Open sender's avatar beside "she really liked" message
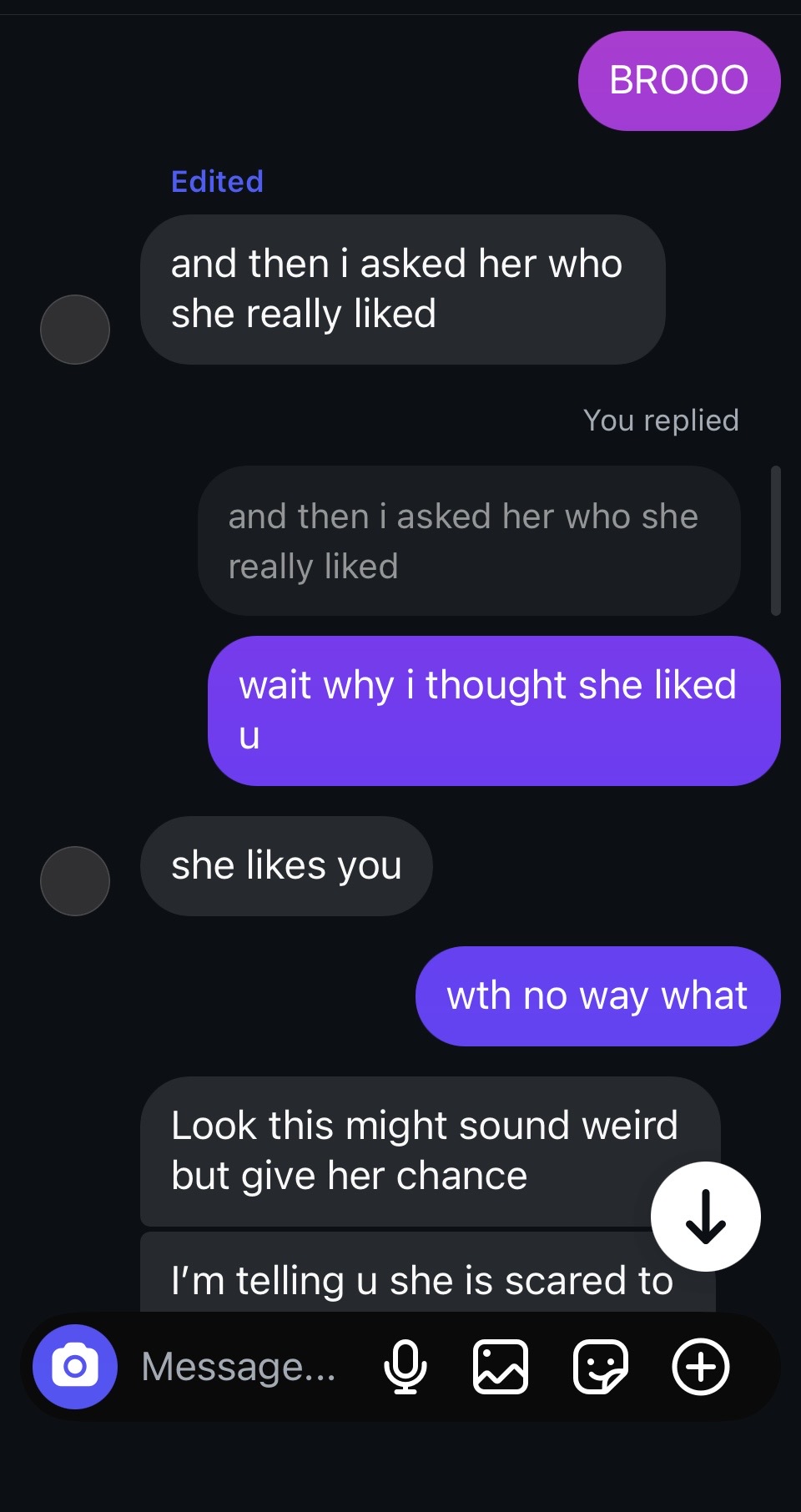Viewport: 801px width, 1512px height. [x=75, y=330]
